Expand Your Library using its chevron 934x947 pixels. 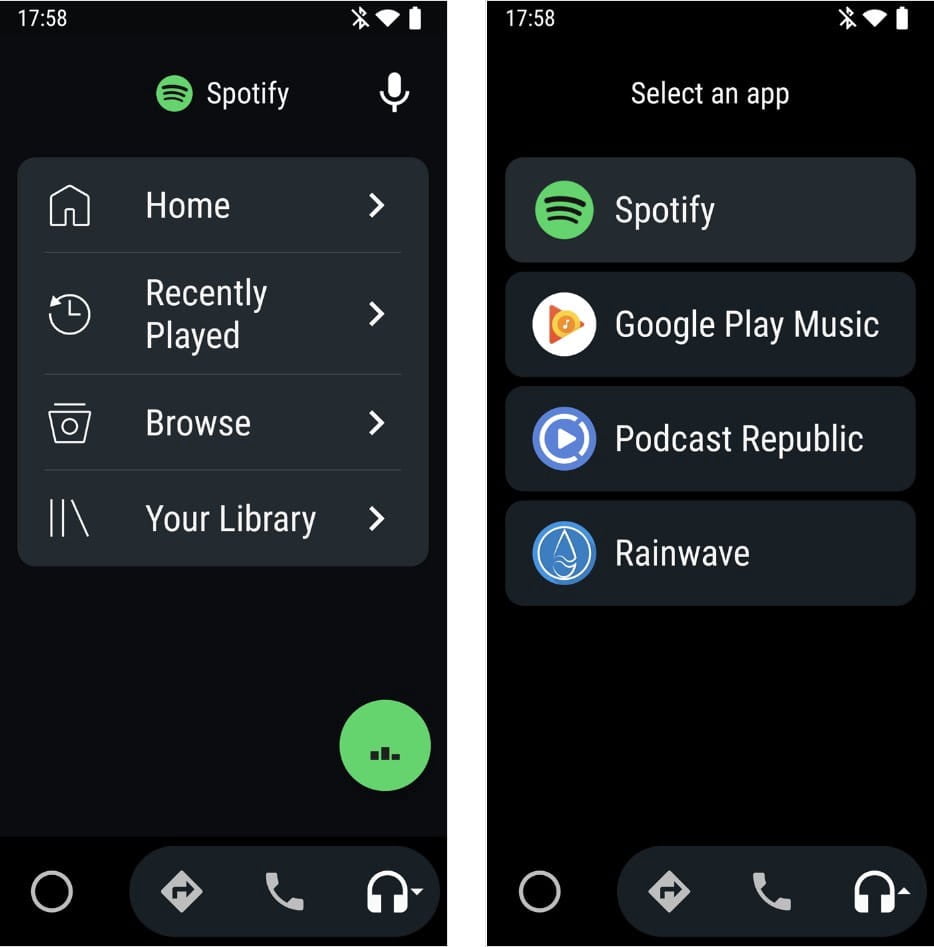pos(377,519)
